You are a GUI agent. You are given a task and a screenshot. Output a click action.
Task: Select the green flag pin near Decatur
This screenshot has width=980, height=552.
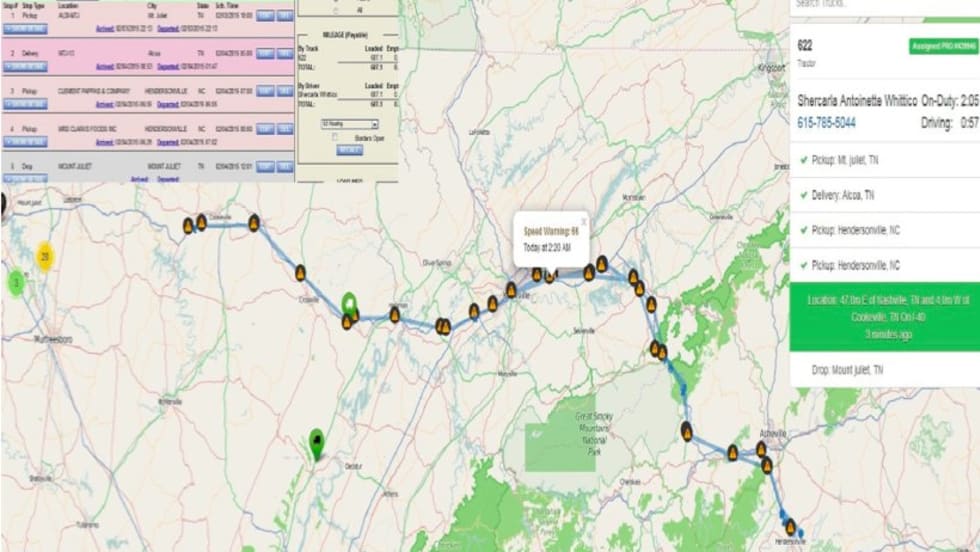tap(316, 442)
